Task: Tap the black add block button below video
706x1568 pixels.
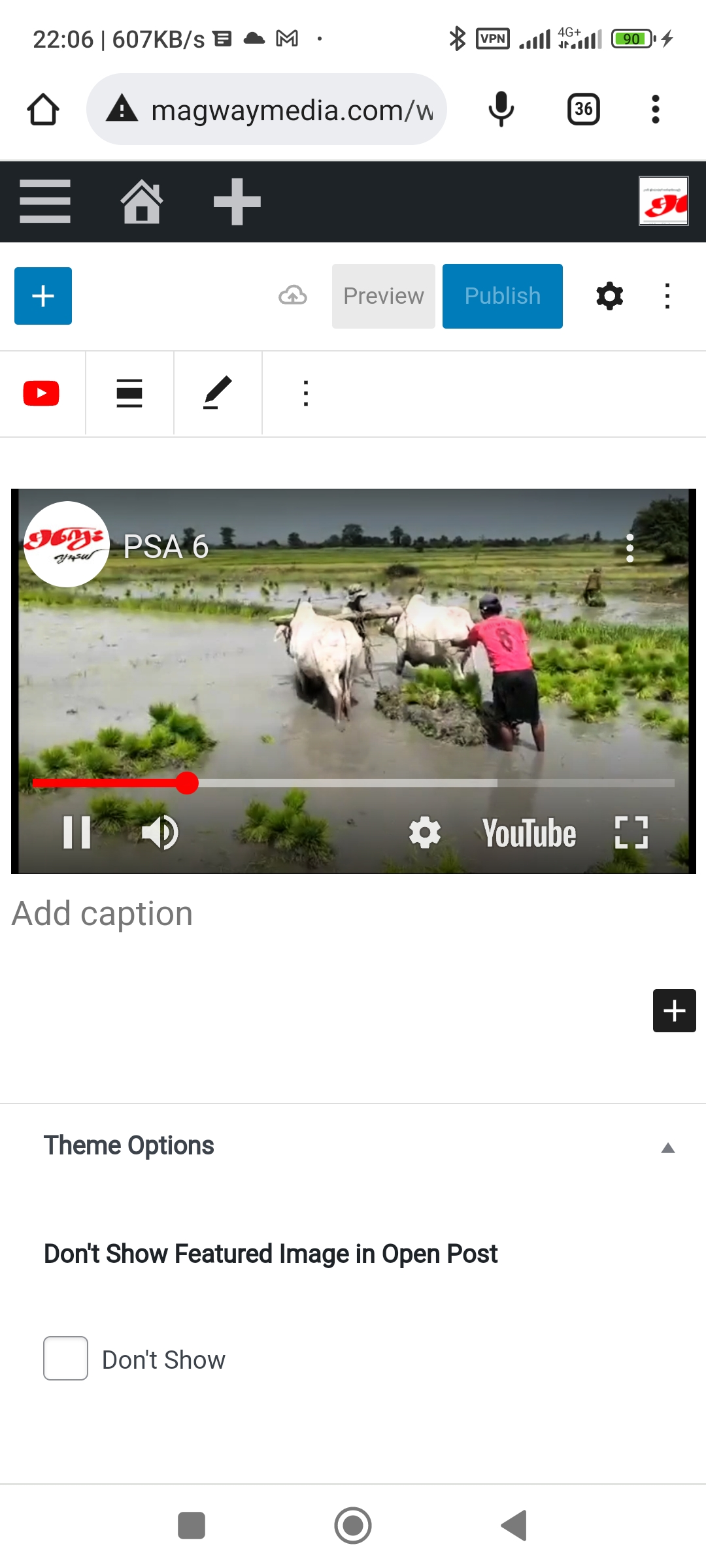Action: point(674,1011)
